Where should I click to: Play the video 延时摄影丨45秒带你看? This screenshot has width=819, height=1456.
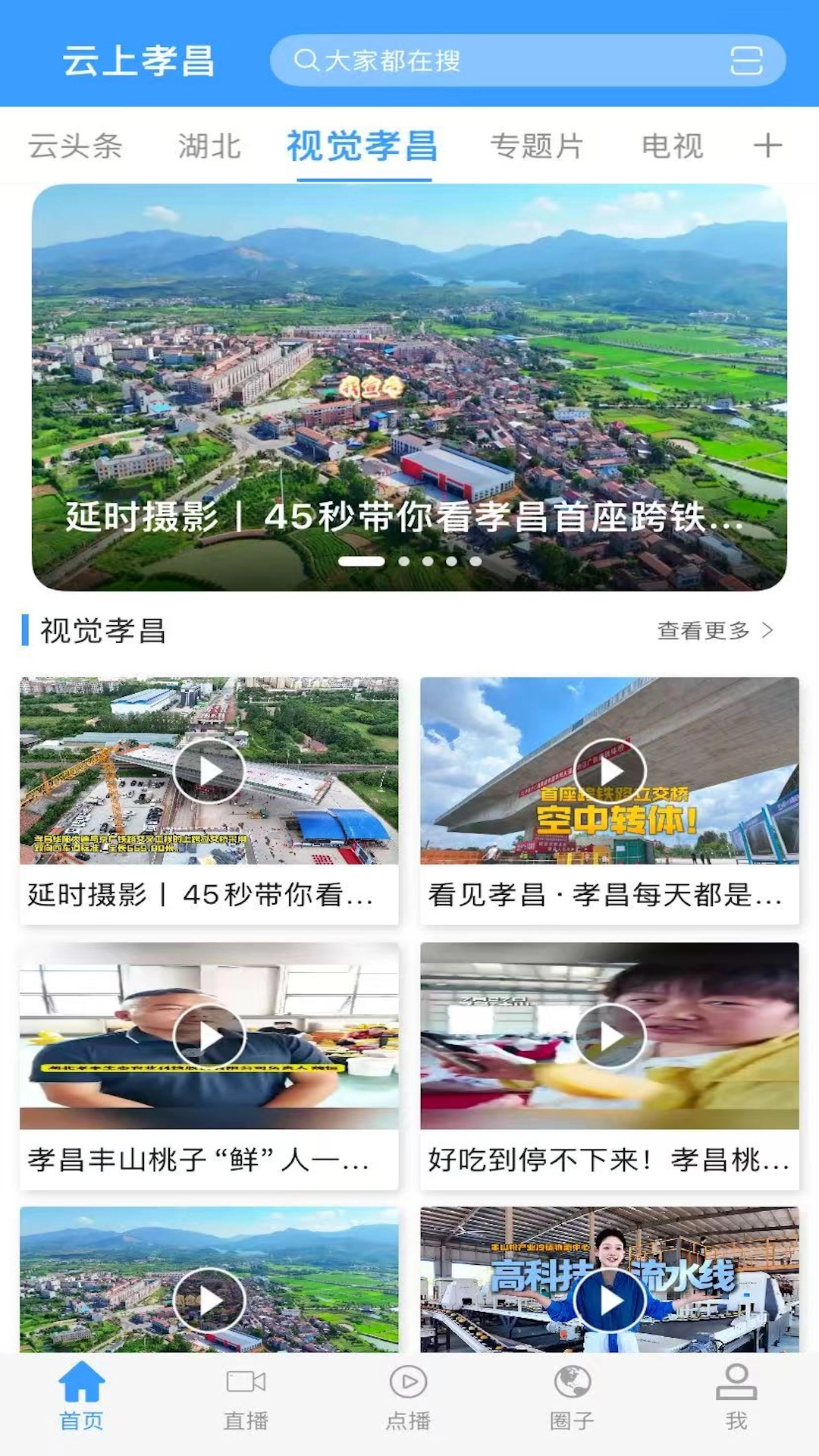tap(209, 771)
